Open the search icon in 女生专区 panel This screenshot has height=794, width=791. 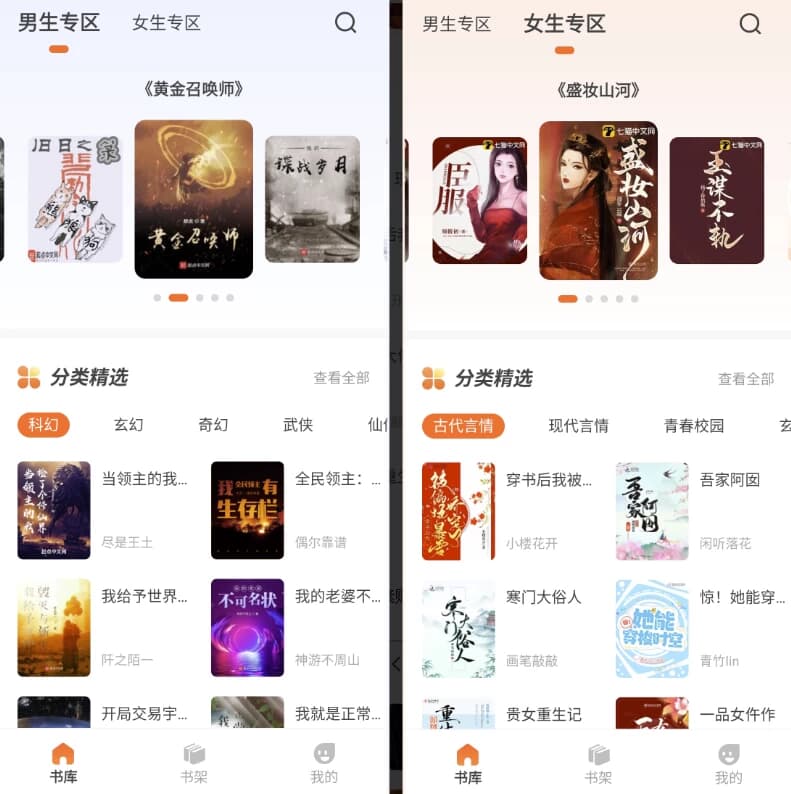[750, 24]
